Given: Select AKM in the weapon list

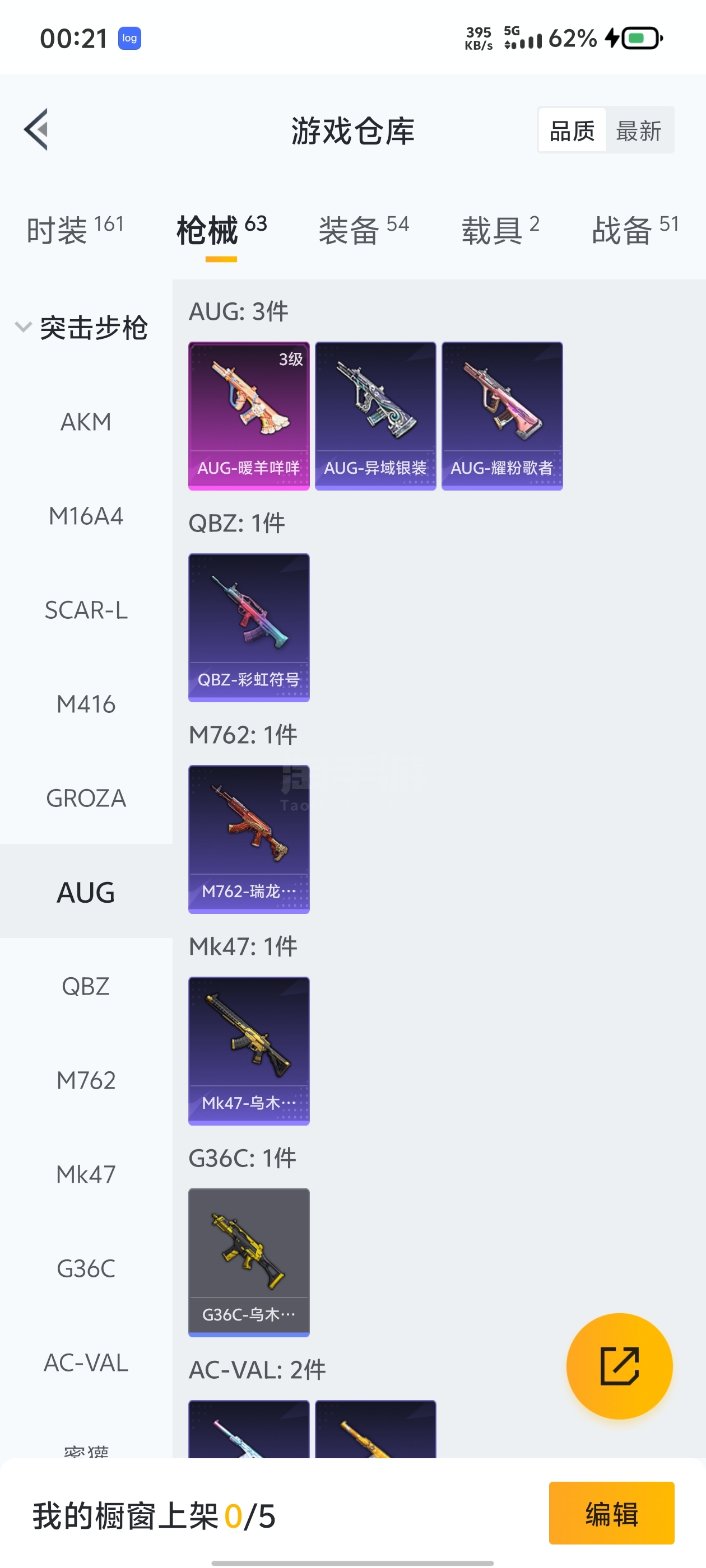Looking at the screenshot, I should 86,422.
